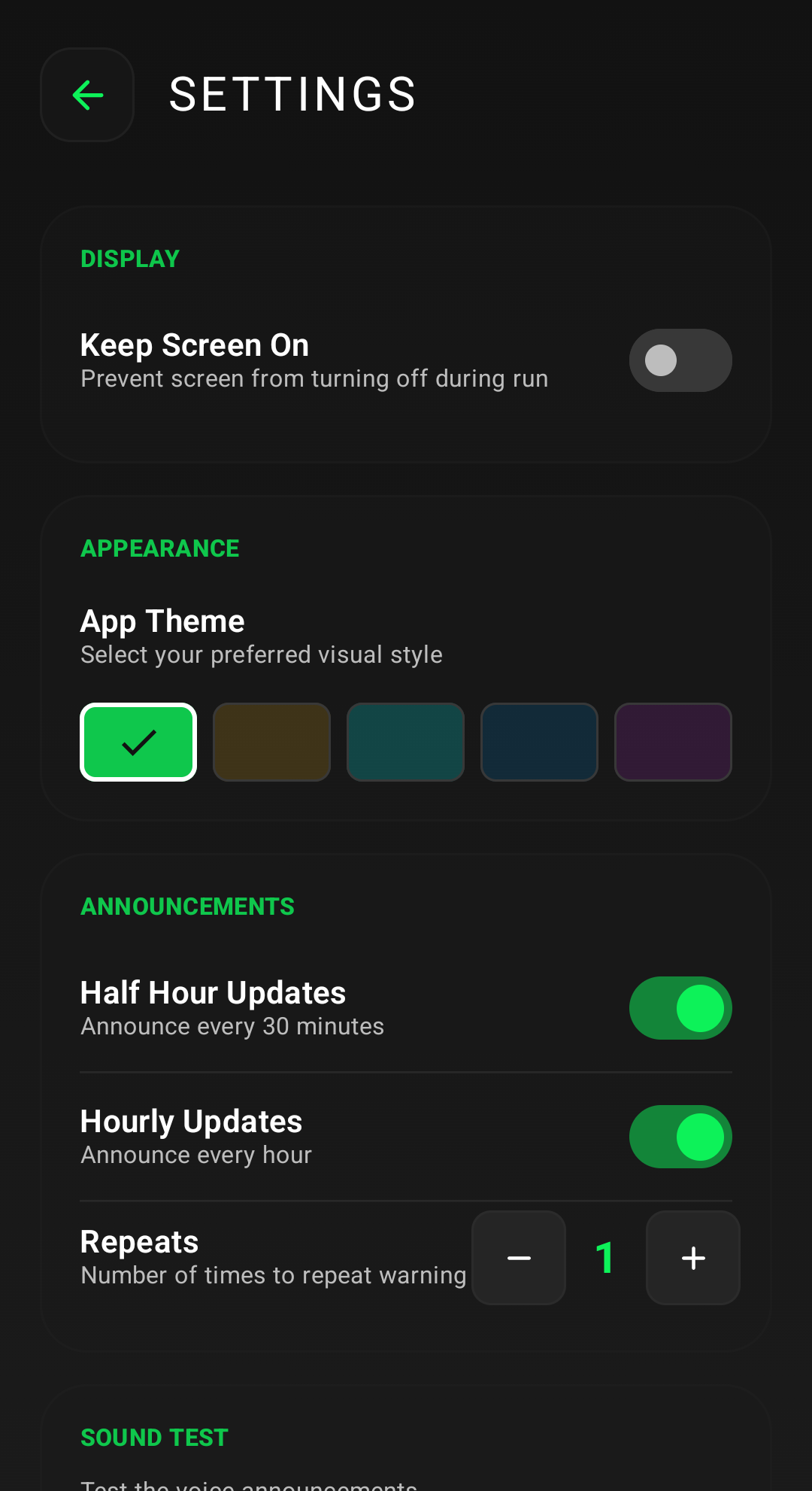The image size is (812, 1491).
Task: Enable the Keep Screen On switch
Action: tap(680, 360)
